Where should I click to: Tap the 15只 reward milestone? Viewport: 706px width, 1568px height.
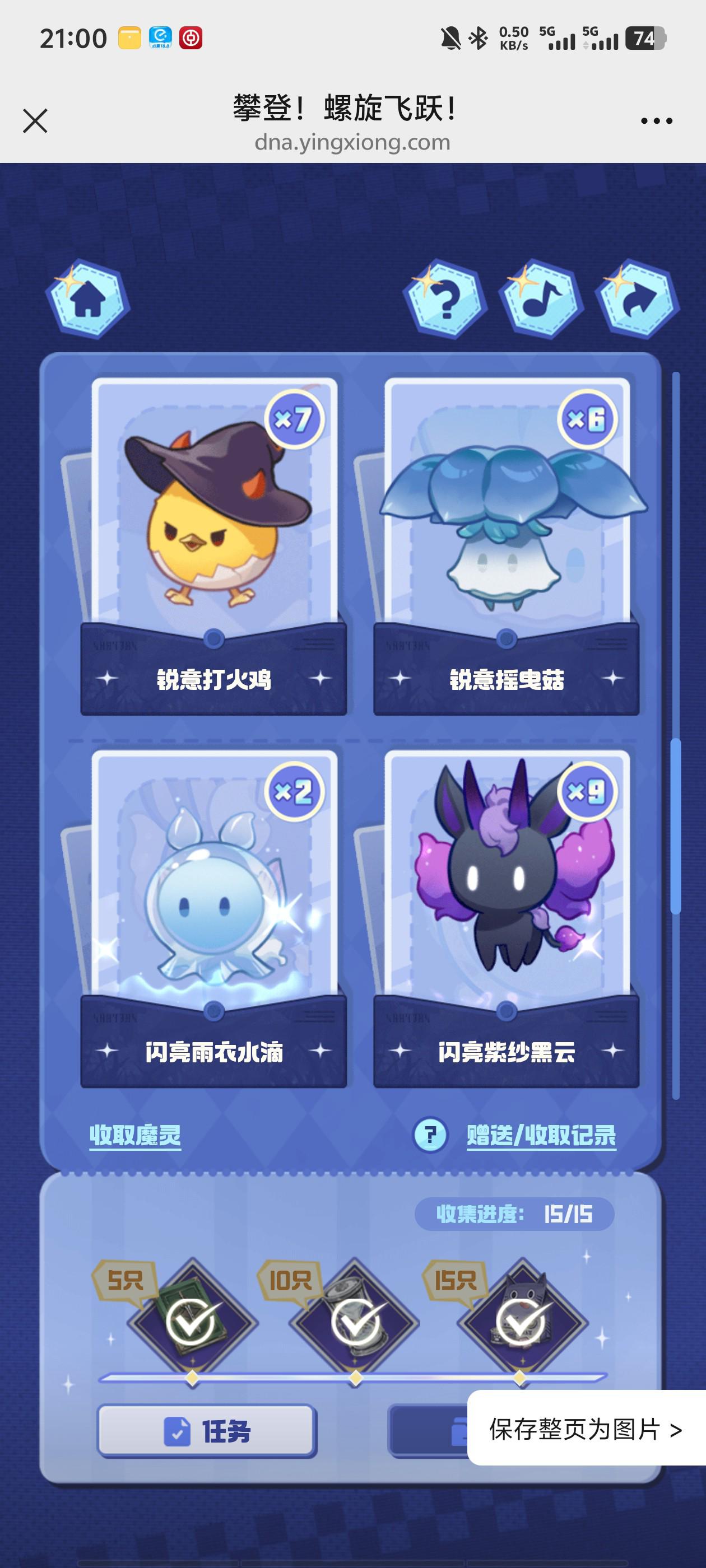tap(522, 1322)
